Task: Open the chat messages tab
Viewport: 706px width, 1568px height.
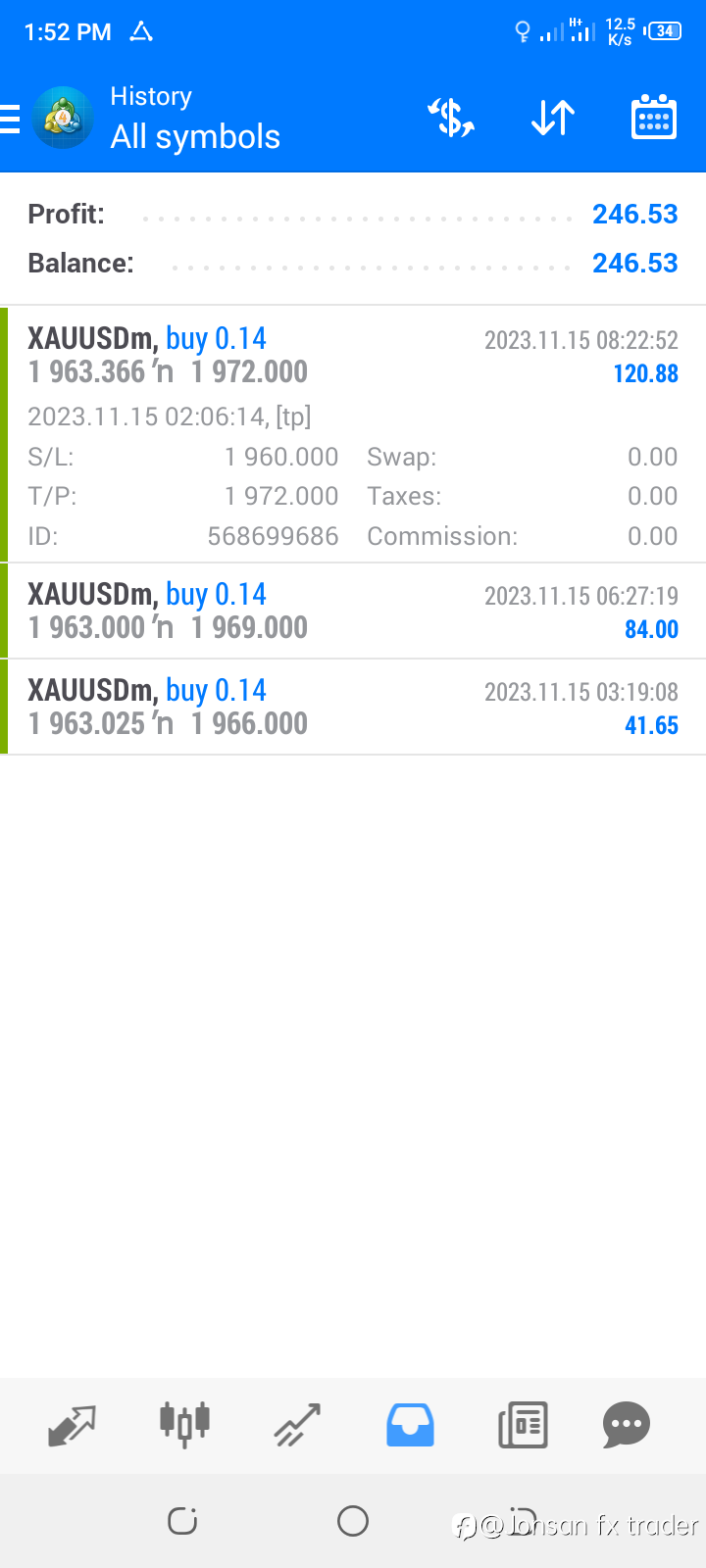Action: pos(627,1425)
